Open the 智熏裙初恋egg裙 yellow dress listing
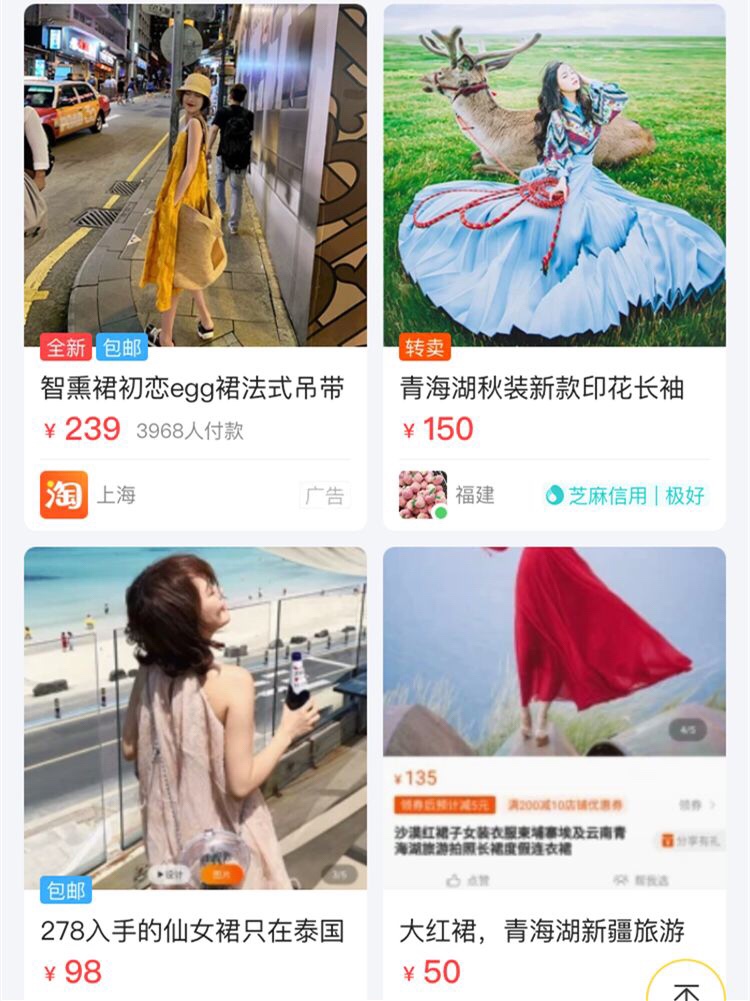Screen dimensions: 750x1001 (195, 177)
